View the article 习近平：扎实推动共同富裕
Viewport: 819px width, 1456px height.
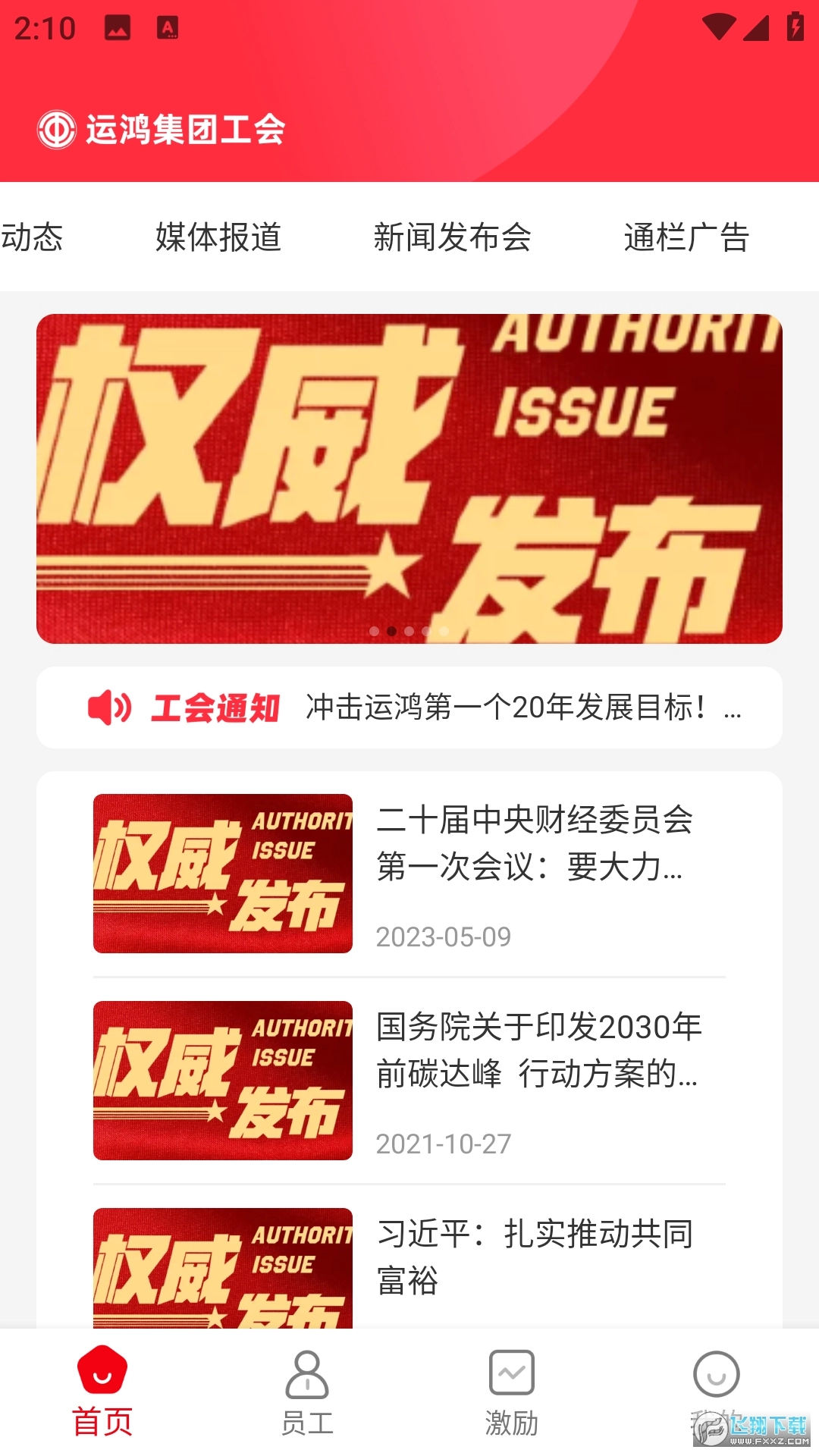tap(534, 1257)
